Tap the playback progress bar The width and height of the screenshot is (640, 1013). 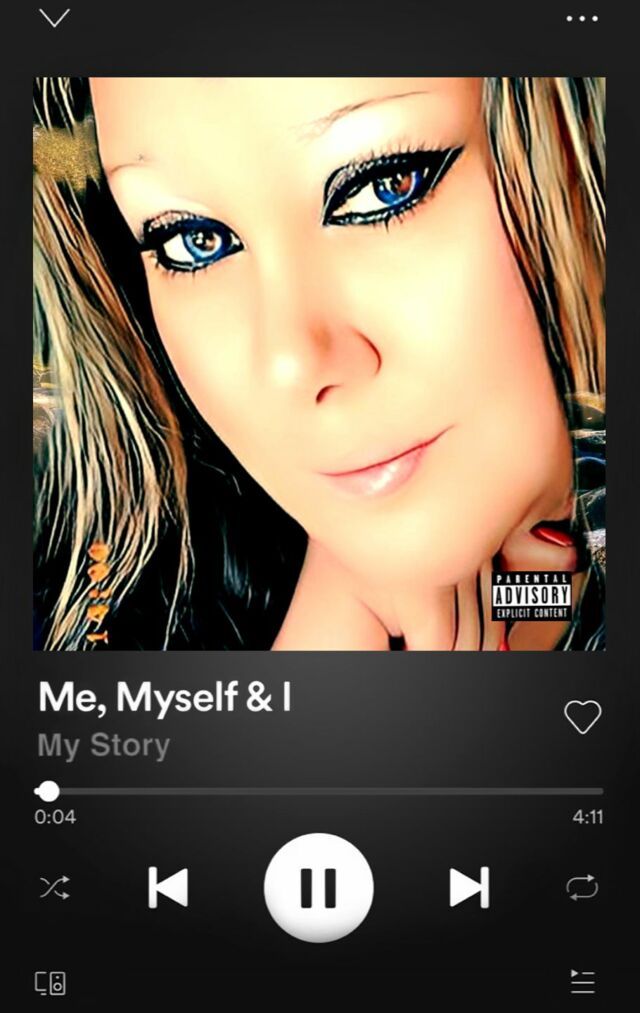pos(320,791)
